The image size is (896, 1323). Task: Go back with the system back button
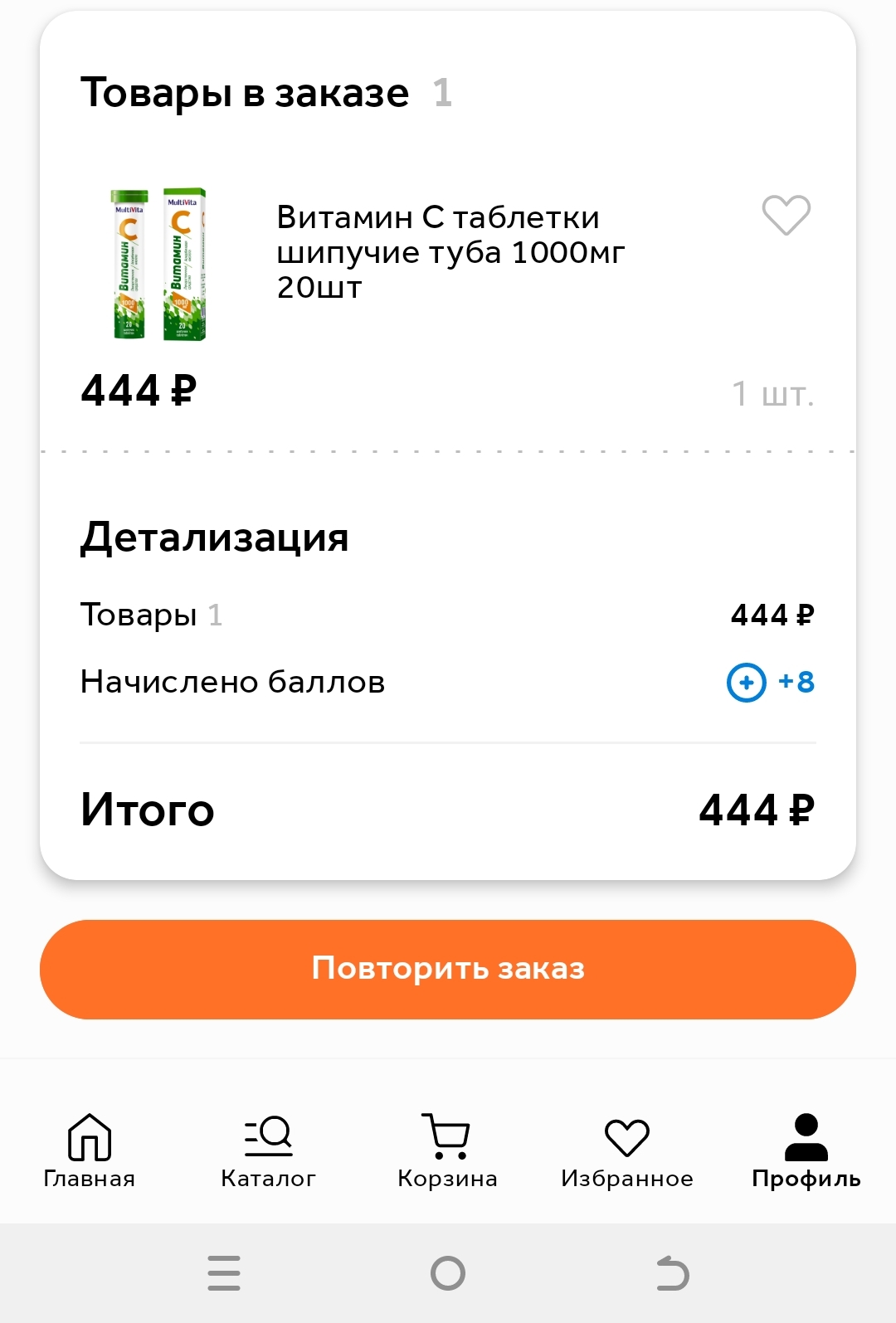point(672,1273)
